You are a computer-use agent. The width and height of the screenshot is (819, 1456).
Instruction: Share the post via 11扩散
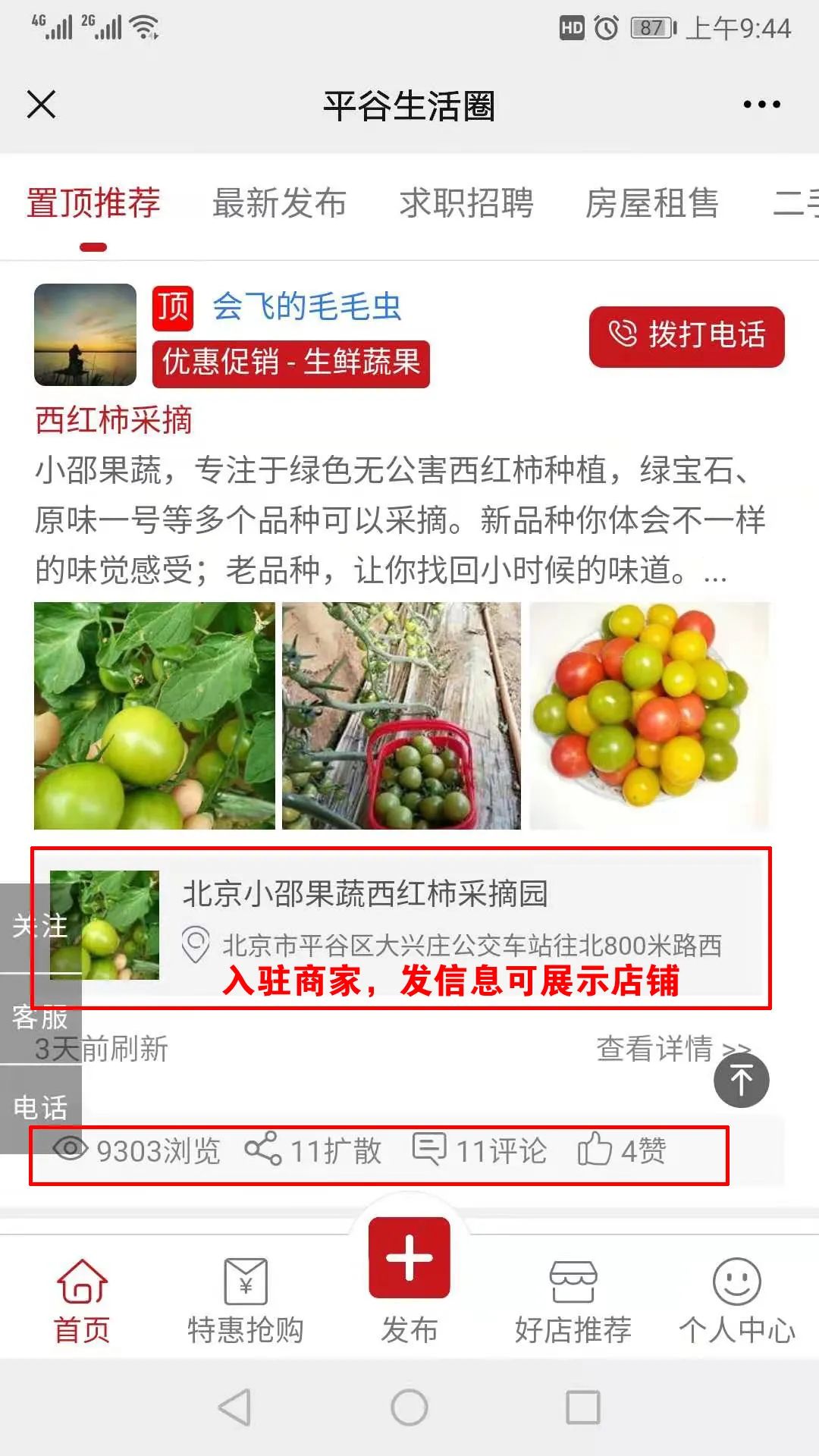coord(314,1150)
